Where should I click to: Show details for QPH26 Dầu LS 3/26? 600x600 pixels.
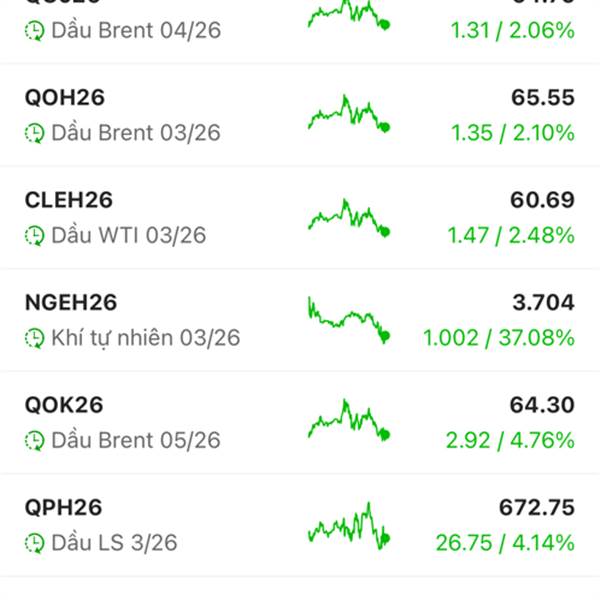300,526
